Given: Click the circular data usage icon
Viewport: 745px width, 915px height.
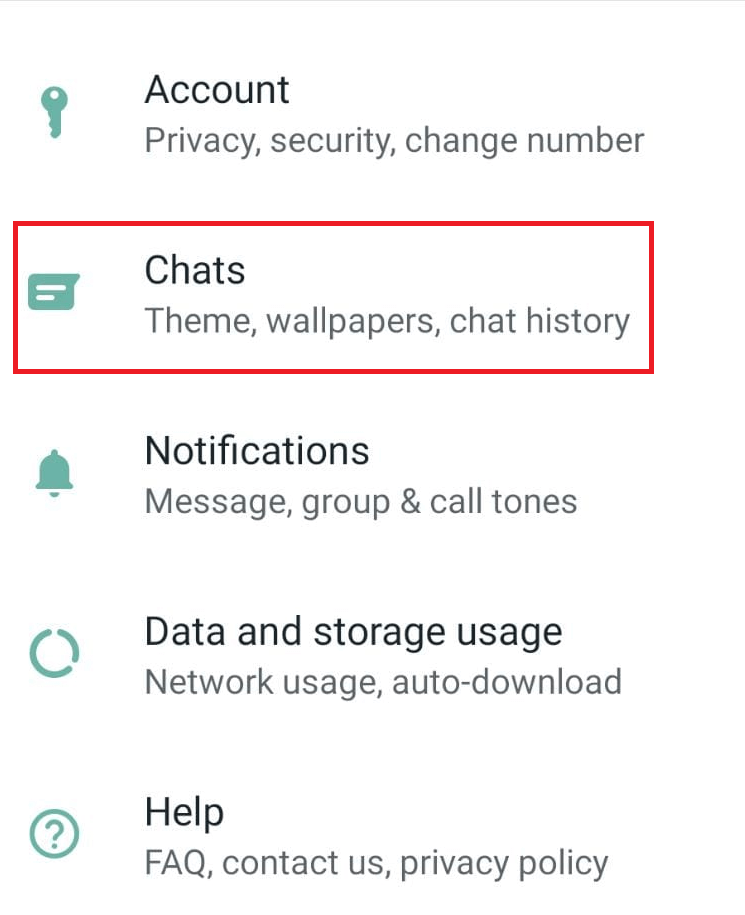Looking at the screenshot, I should point(53,651).
